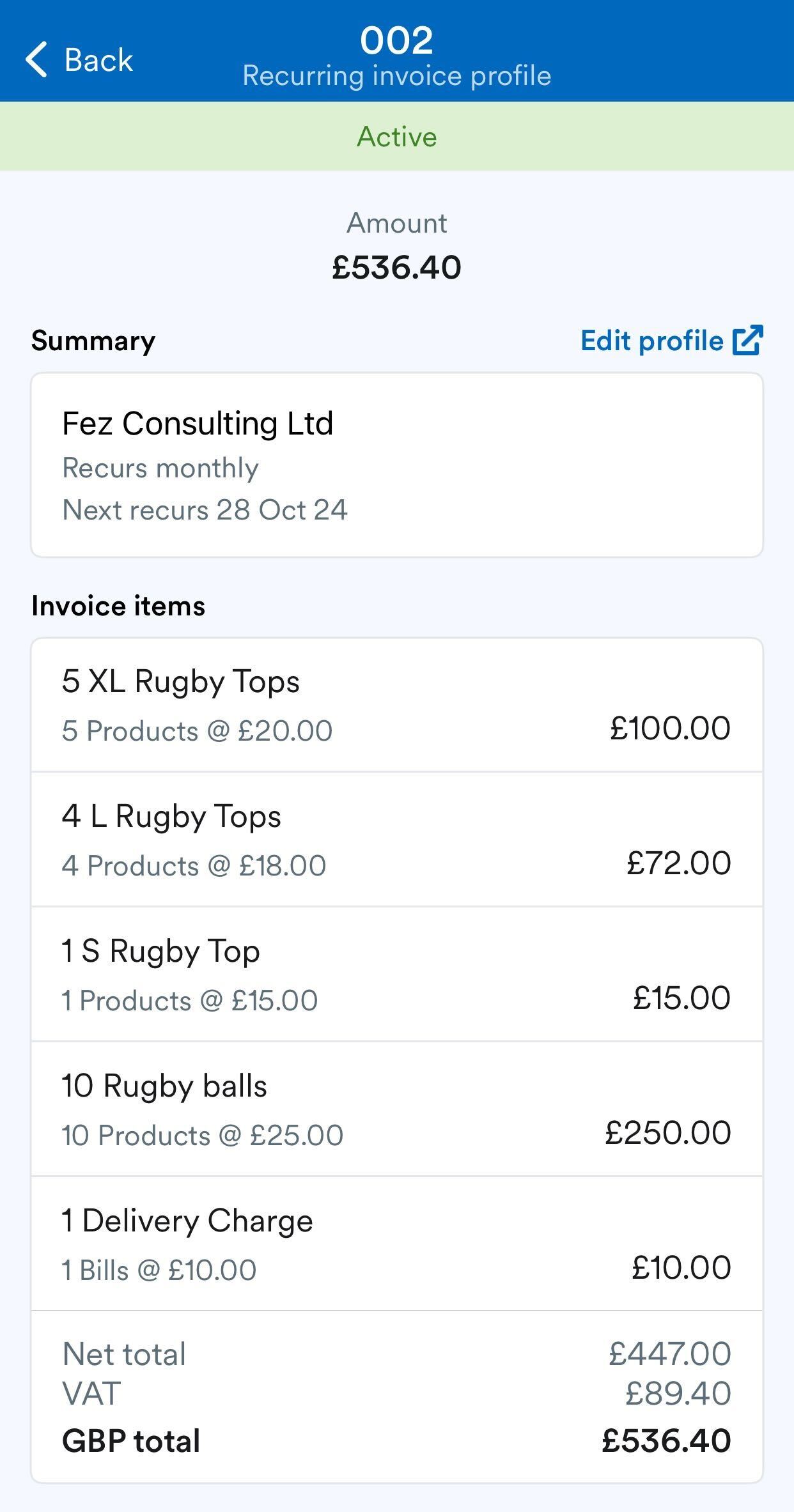
Task: Click the Summary section heading
Action: 93,341
